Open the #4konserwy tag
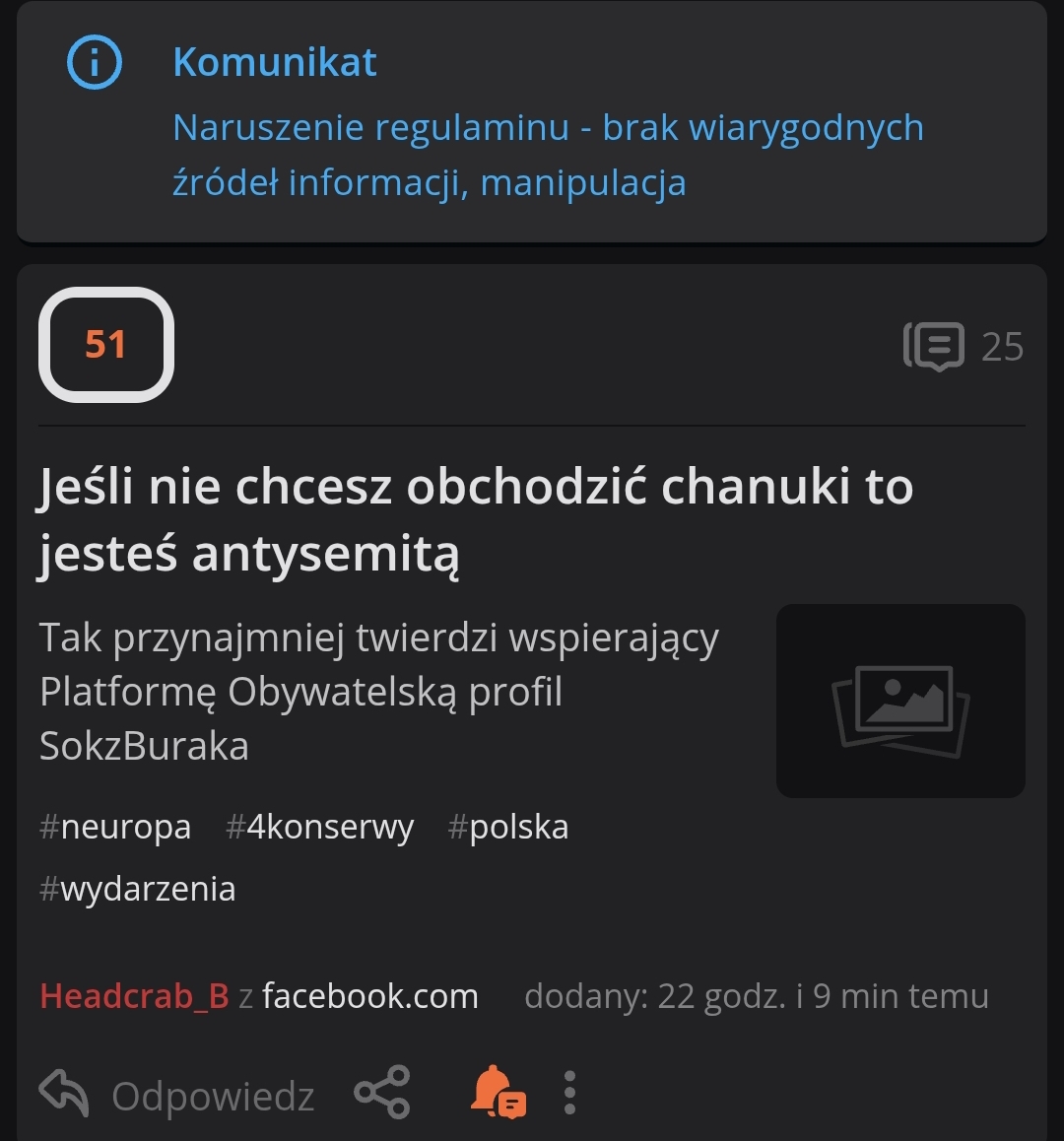 click(x=320, y=827)
